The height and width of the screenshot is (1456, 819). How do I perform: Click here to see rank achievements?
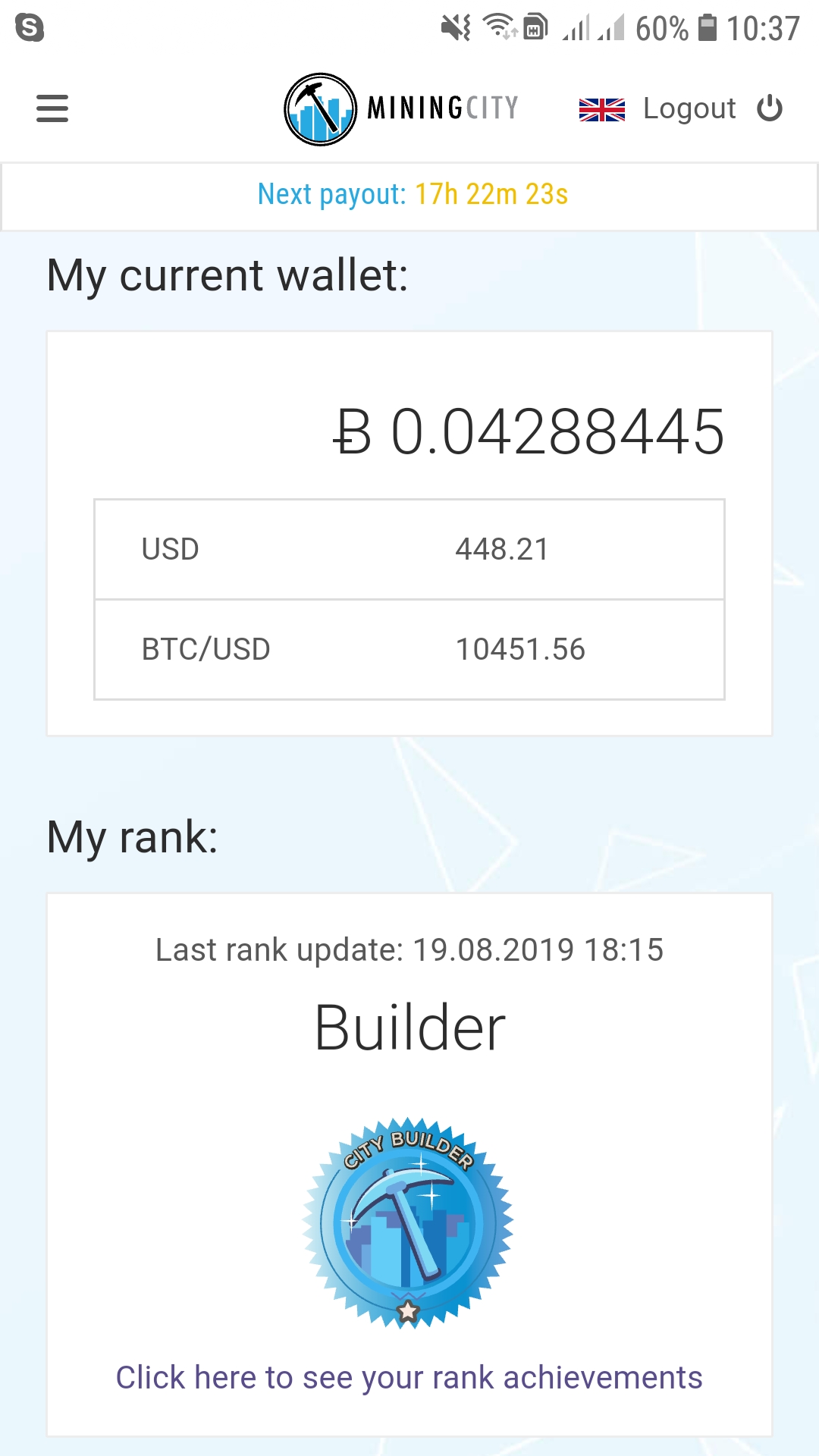click(409, 1377)
